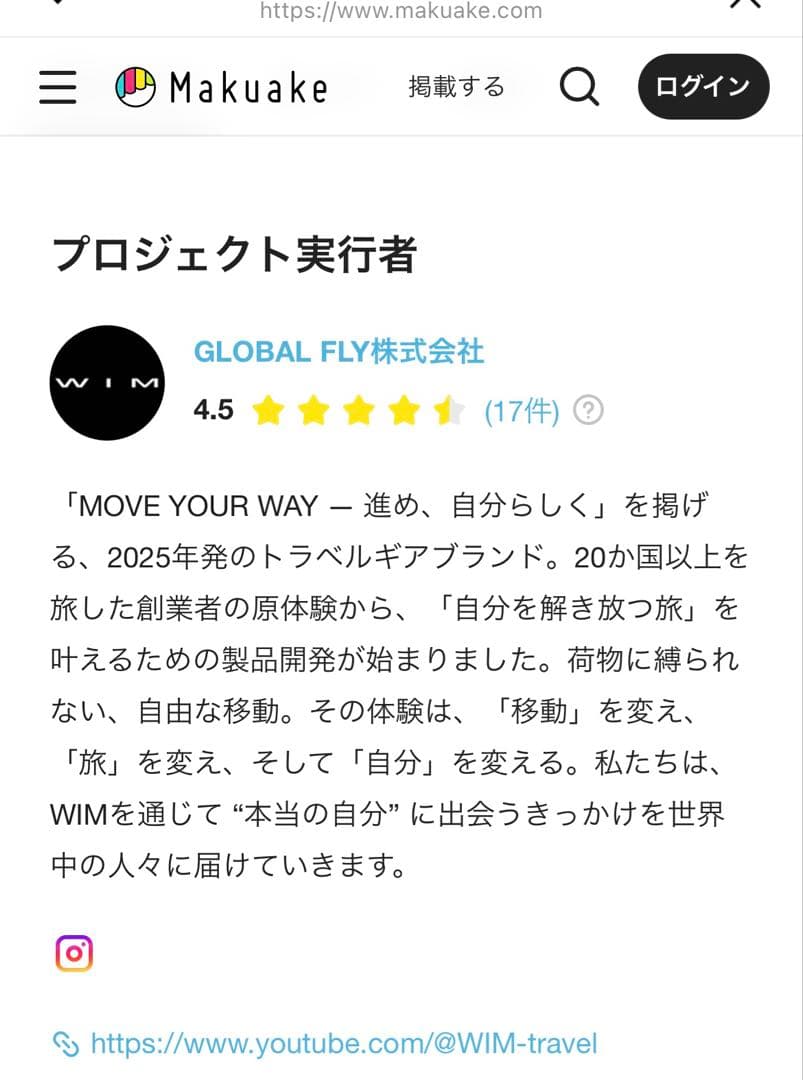Screen dimensions: 803x1080
Task: Tap the WIM profile avatar
Action: [x=107, y=383]
